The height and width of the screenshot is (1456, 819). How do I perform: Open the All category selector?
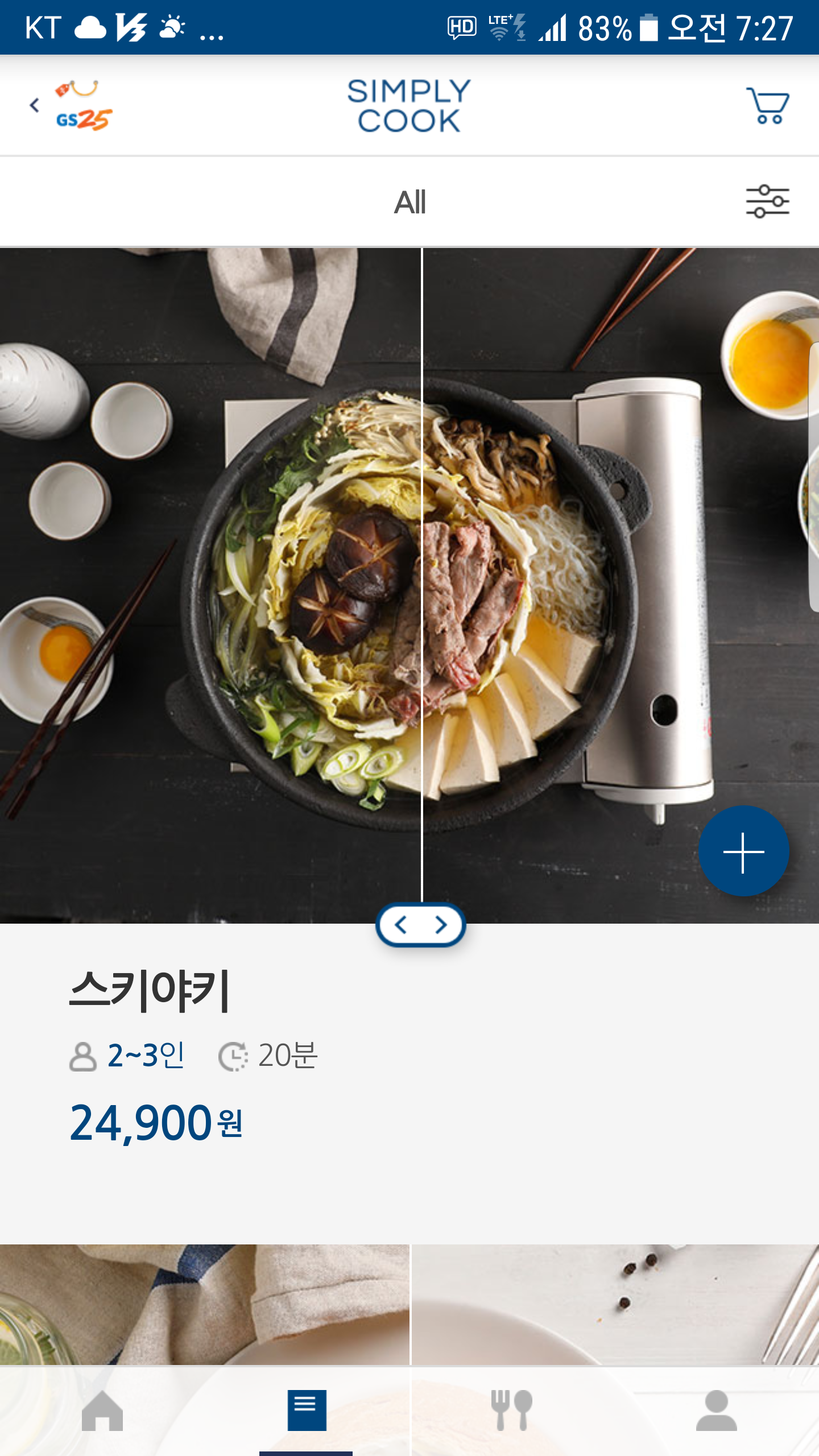click(409, 202)
